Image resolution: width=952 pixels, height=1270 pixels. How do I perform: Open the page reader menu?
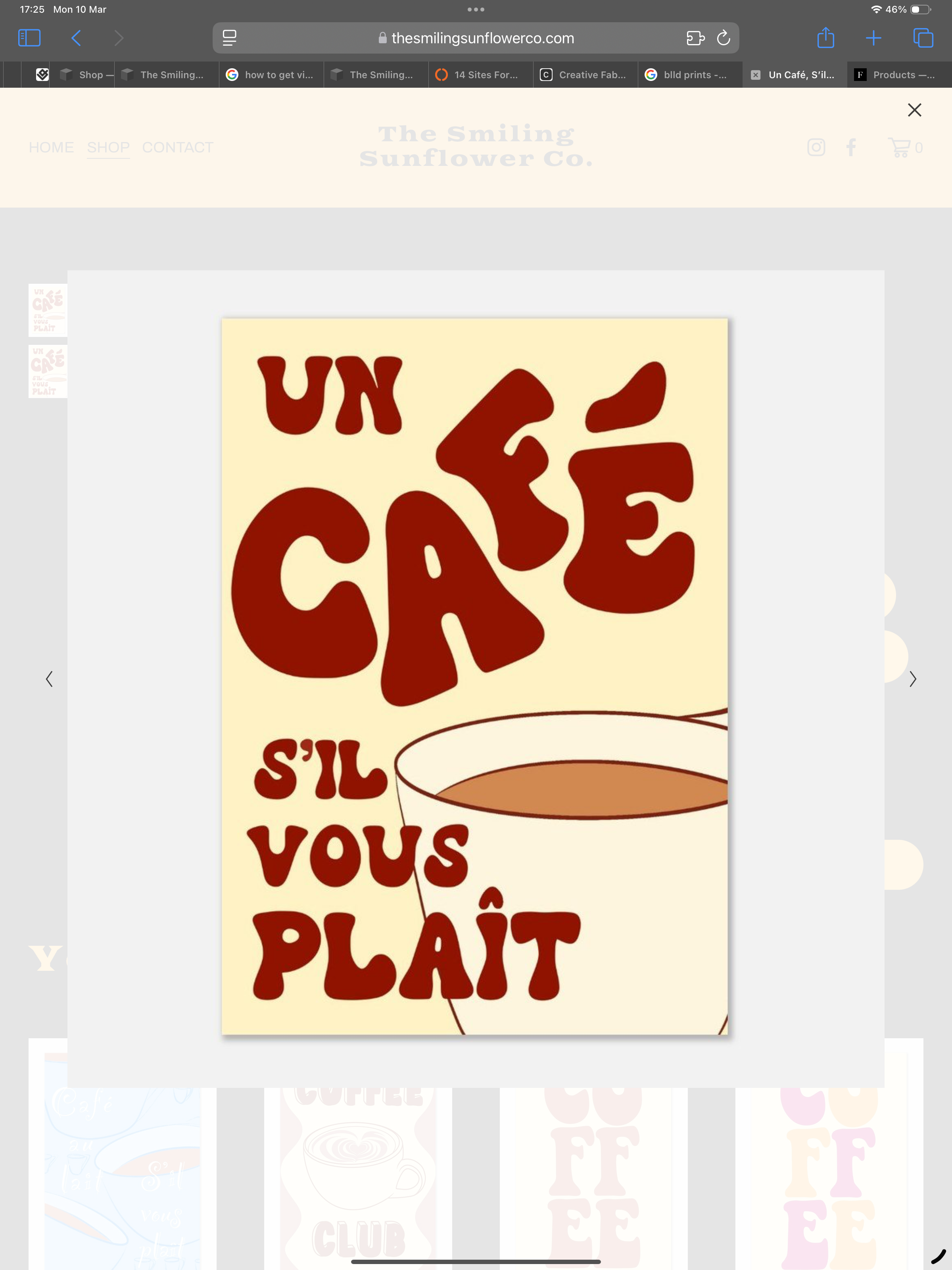point(230,38)
